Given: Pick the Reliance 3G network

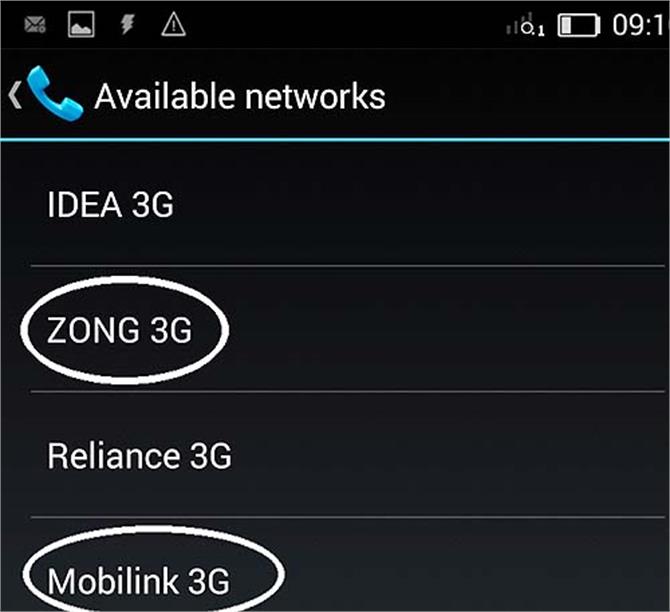Looking at the screenshot, I should (139, 456).
